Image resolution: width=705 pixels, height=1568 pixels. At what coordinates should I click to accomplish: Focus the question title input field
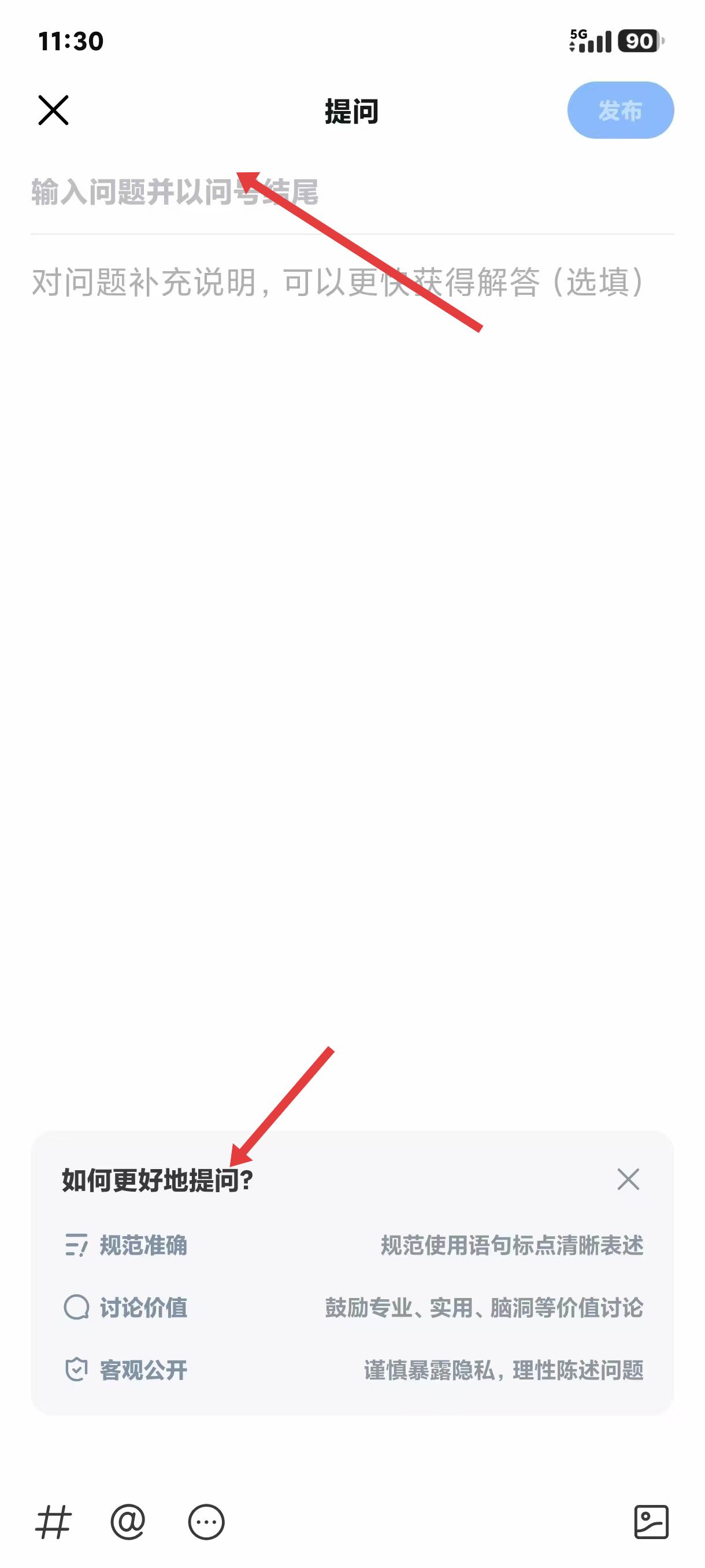click(x=352, y=193)
